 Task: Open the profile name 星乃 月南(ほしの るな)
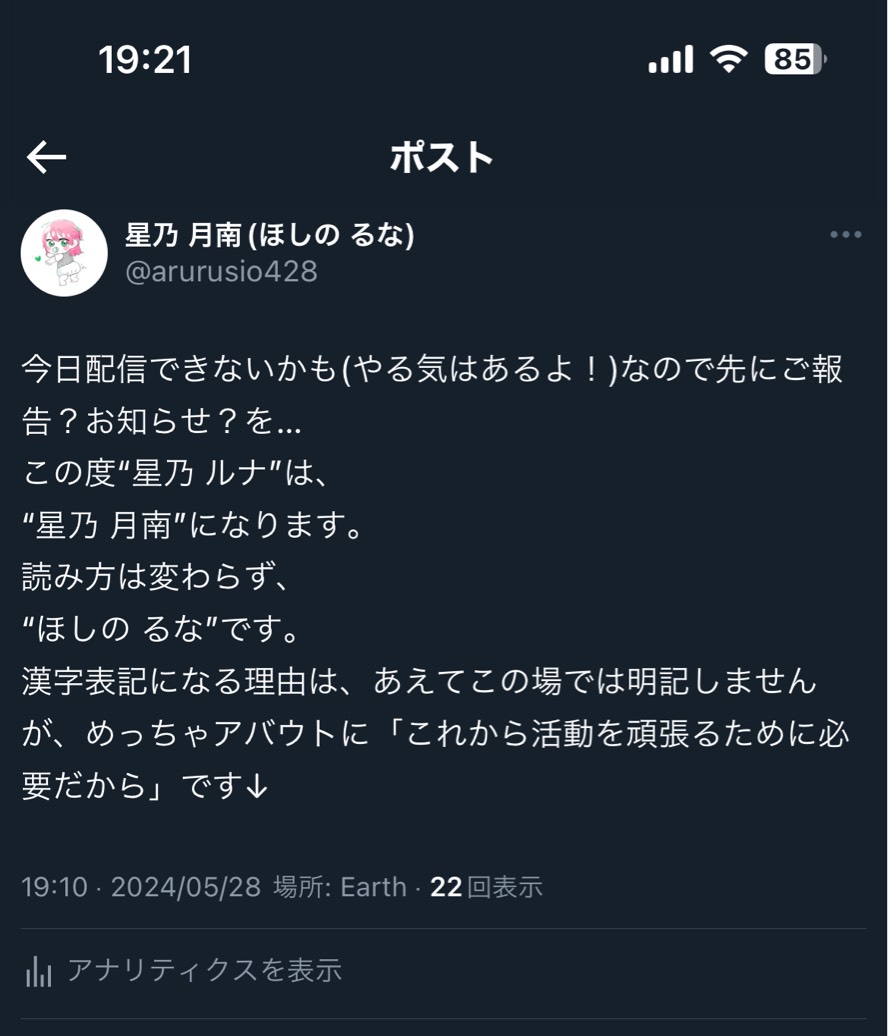(x=268, y=235)
